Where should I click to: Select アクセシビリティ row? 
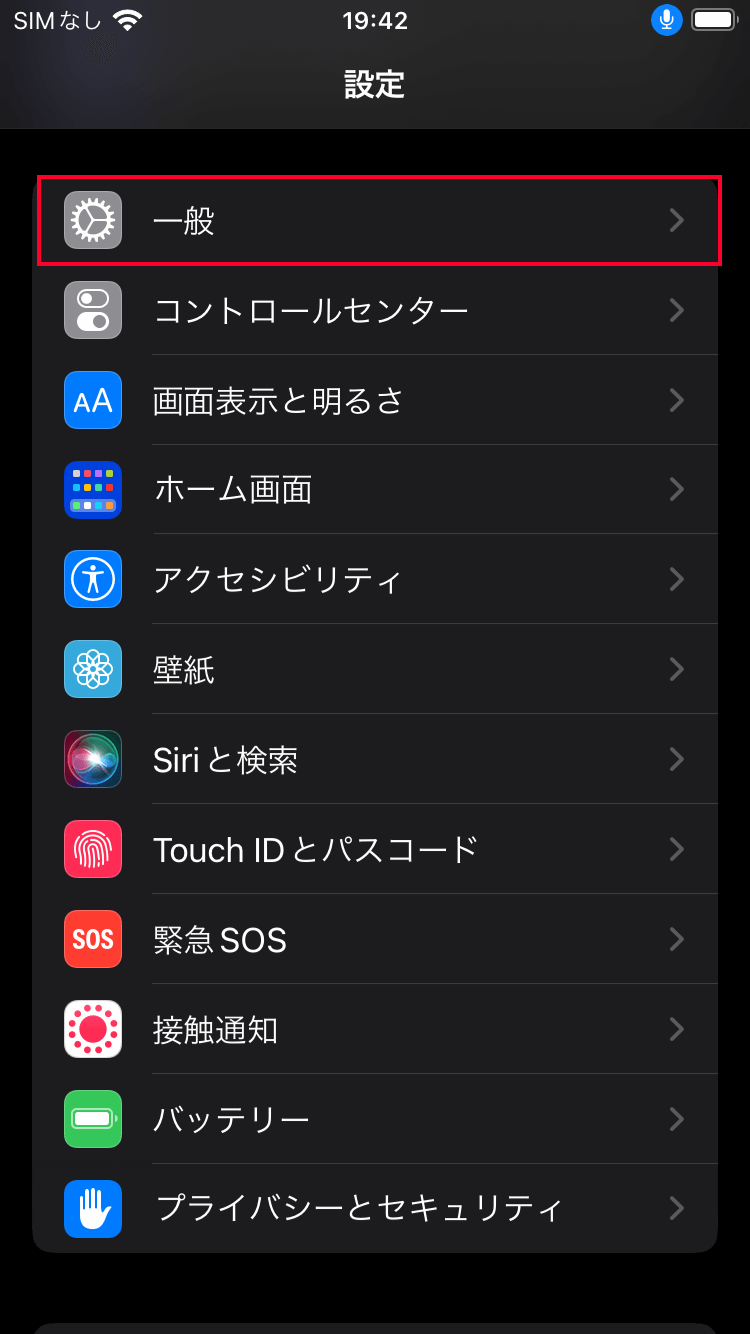pyautogui.click(x=375, y=580)
